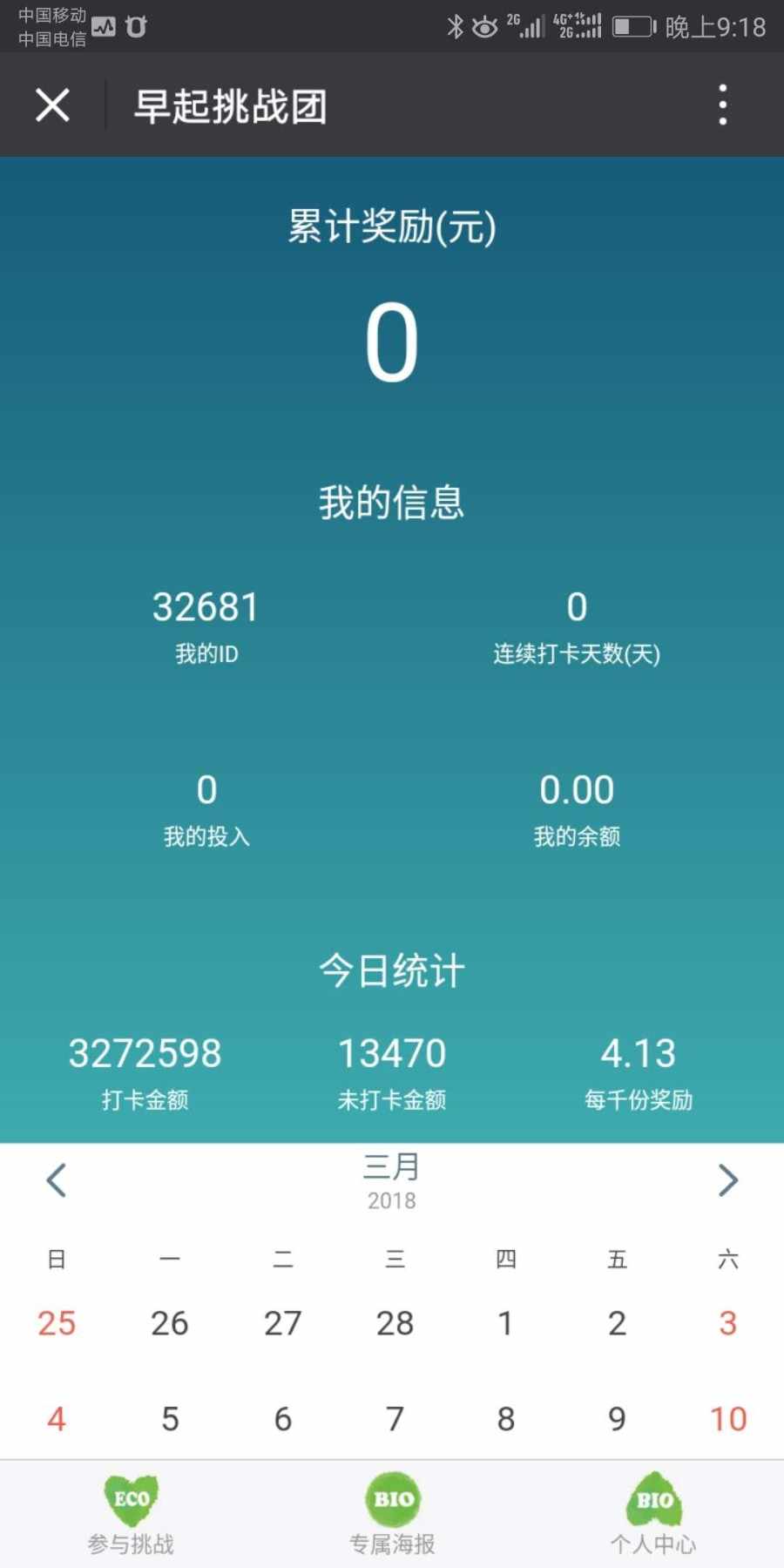Select the red date 3 in calendar

(729, 1323)
